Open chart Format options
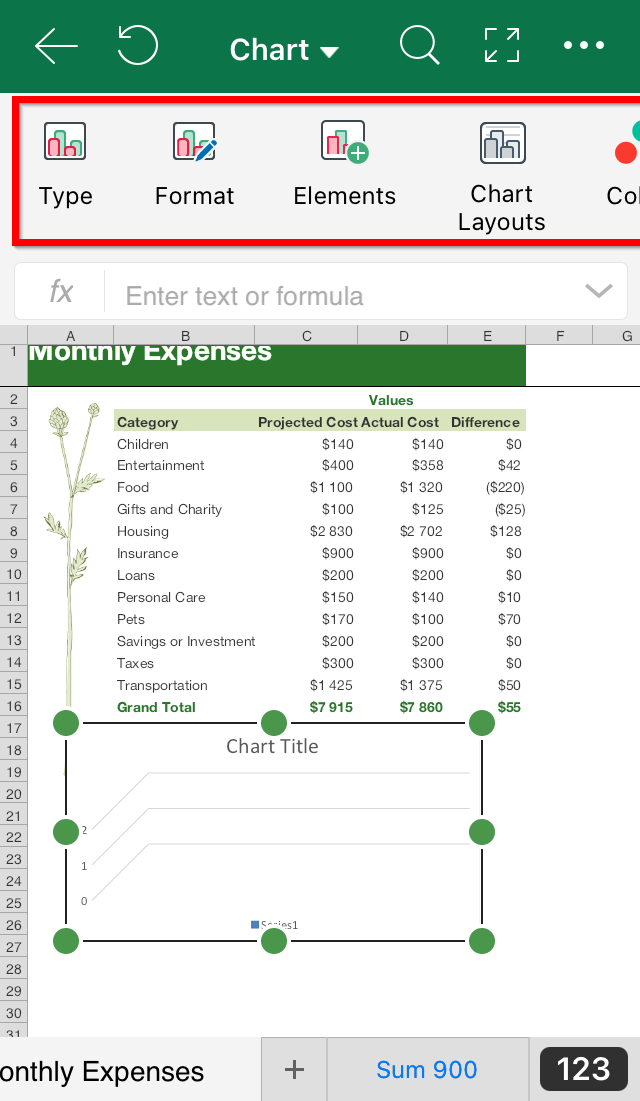Image resolution: width=640 pixels, height=1101 pixels. pos(195,165)
